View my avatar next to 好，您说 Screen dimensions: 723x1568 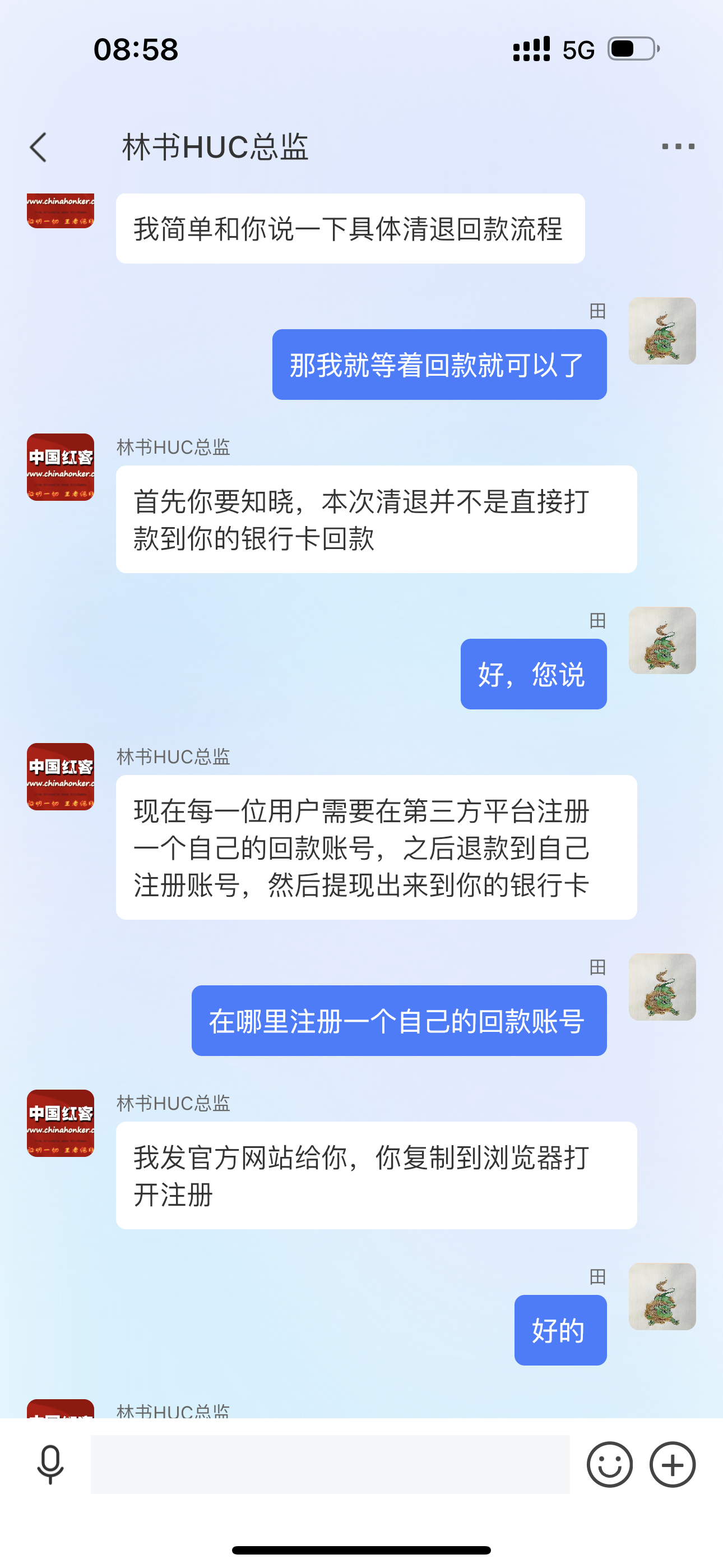point(662,640)
